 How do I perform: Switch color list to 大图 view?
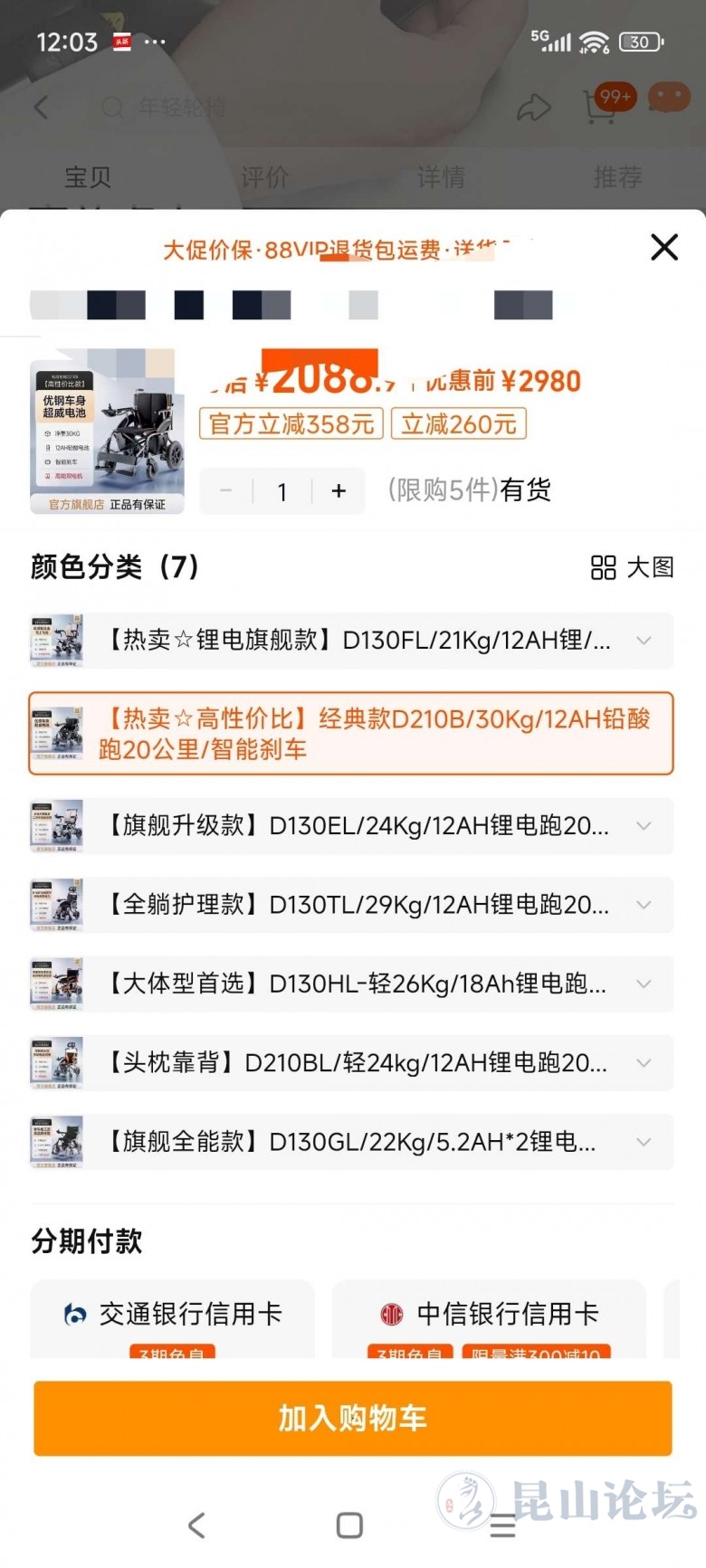(x=632, y=567)
